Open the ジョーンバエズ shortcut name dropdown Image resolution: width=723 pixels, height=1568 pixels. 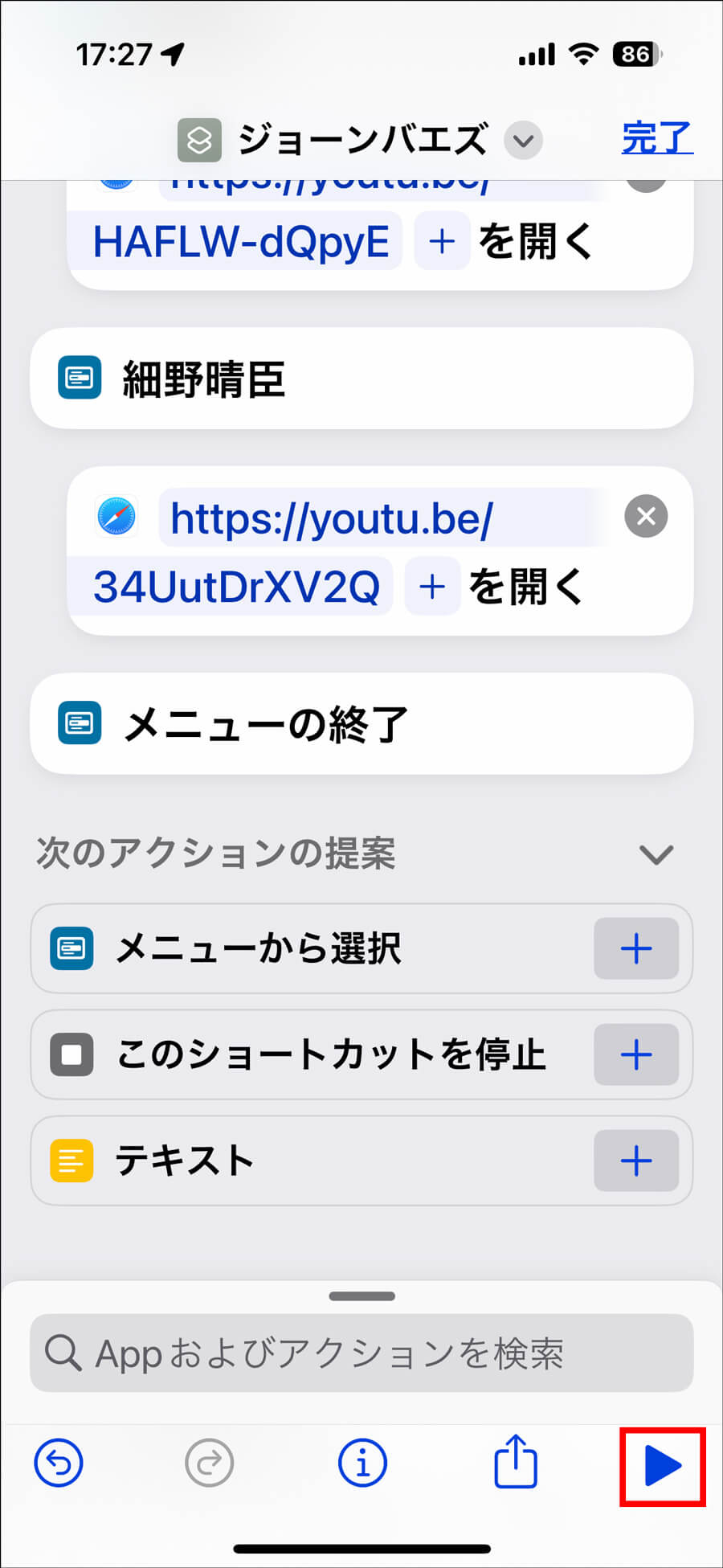pyautogui.click(x=523, y=141)
